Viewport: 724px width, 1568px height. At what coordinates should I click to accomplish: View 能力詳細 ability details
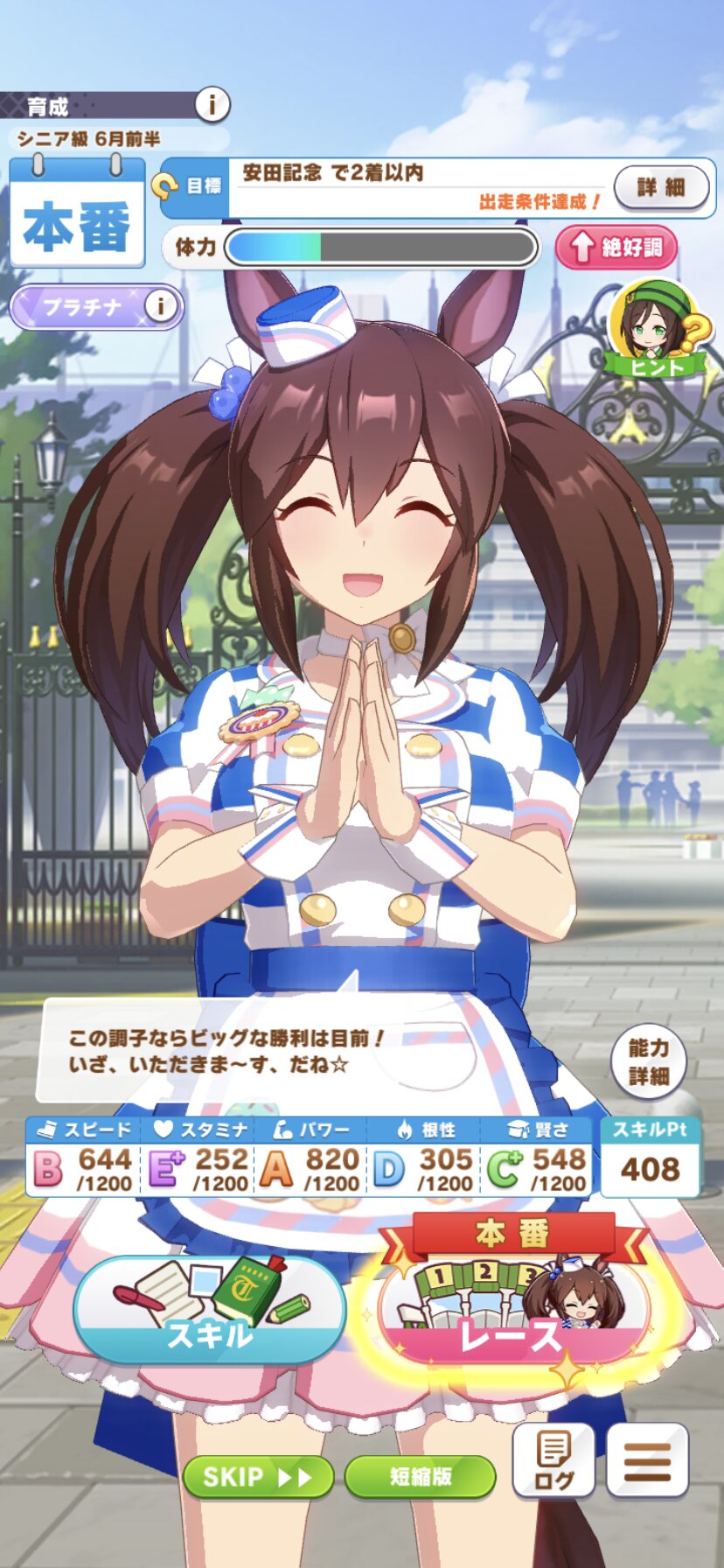coord(648,1061)
